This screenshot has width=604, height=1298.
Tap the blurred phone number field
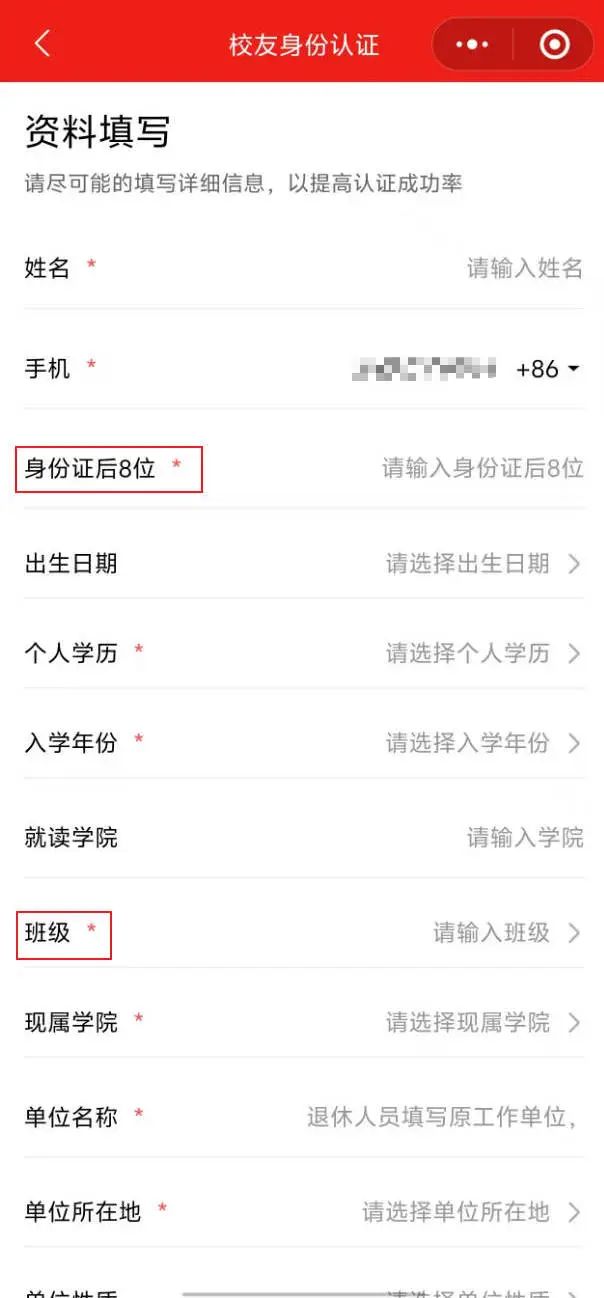[x=424, y=369]
